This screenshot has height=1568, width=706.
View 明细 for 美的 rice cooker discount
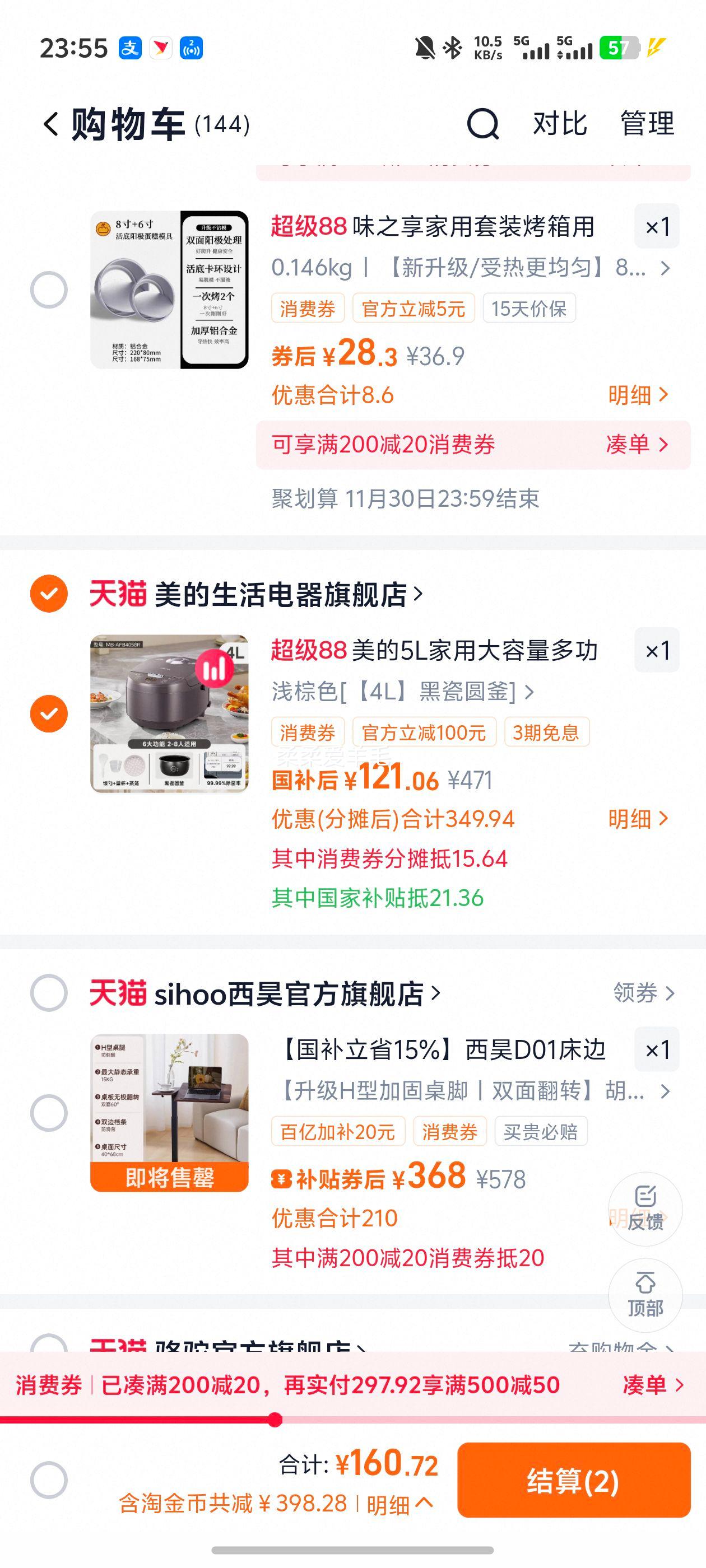click(637, 819)
